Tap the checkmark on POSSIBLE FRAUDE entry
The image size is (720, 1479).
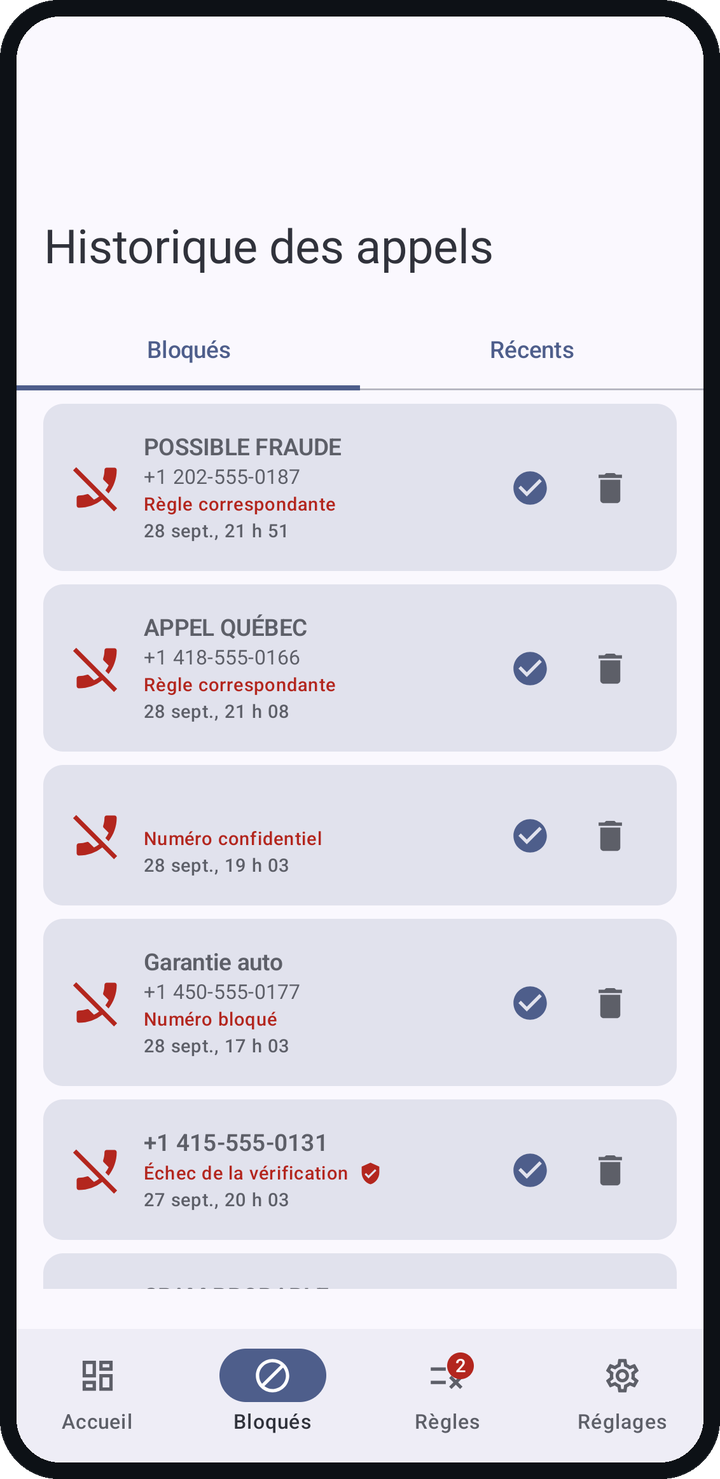click(530, 488)
